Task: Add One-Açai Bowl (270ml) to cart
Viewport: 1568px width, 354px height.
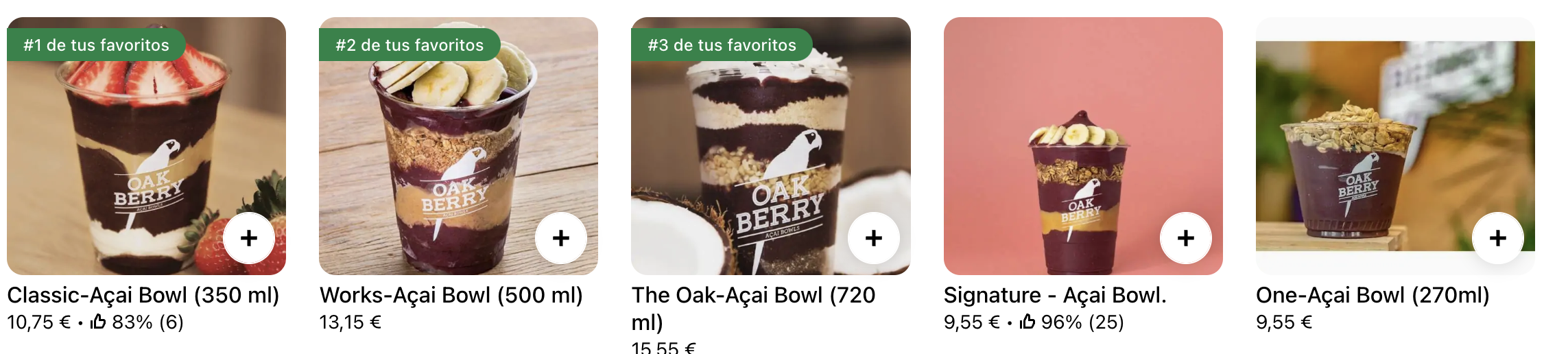Action: pyautogui.click(x=1498, y=238)
